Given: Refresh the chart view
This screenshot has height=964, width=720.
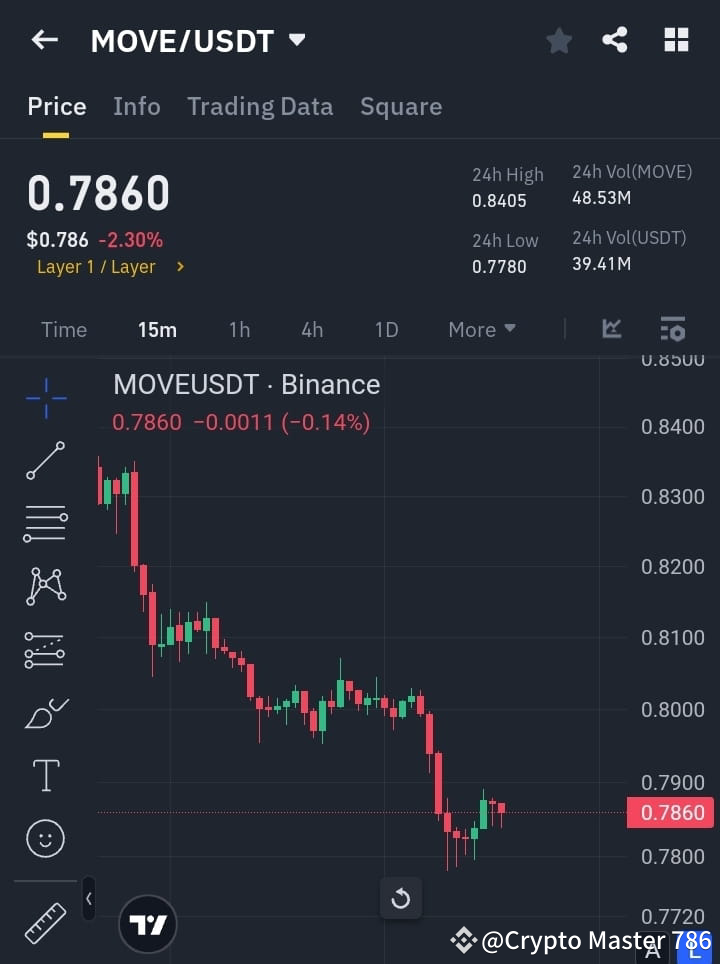Looking at the screenshot, I should coord(400,898).
